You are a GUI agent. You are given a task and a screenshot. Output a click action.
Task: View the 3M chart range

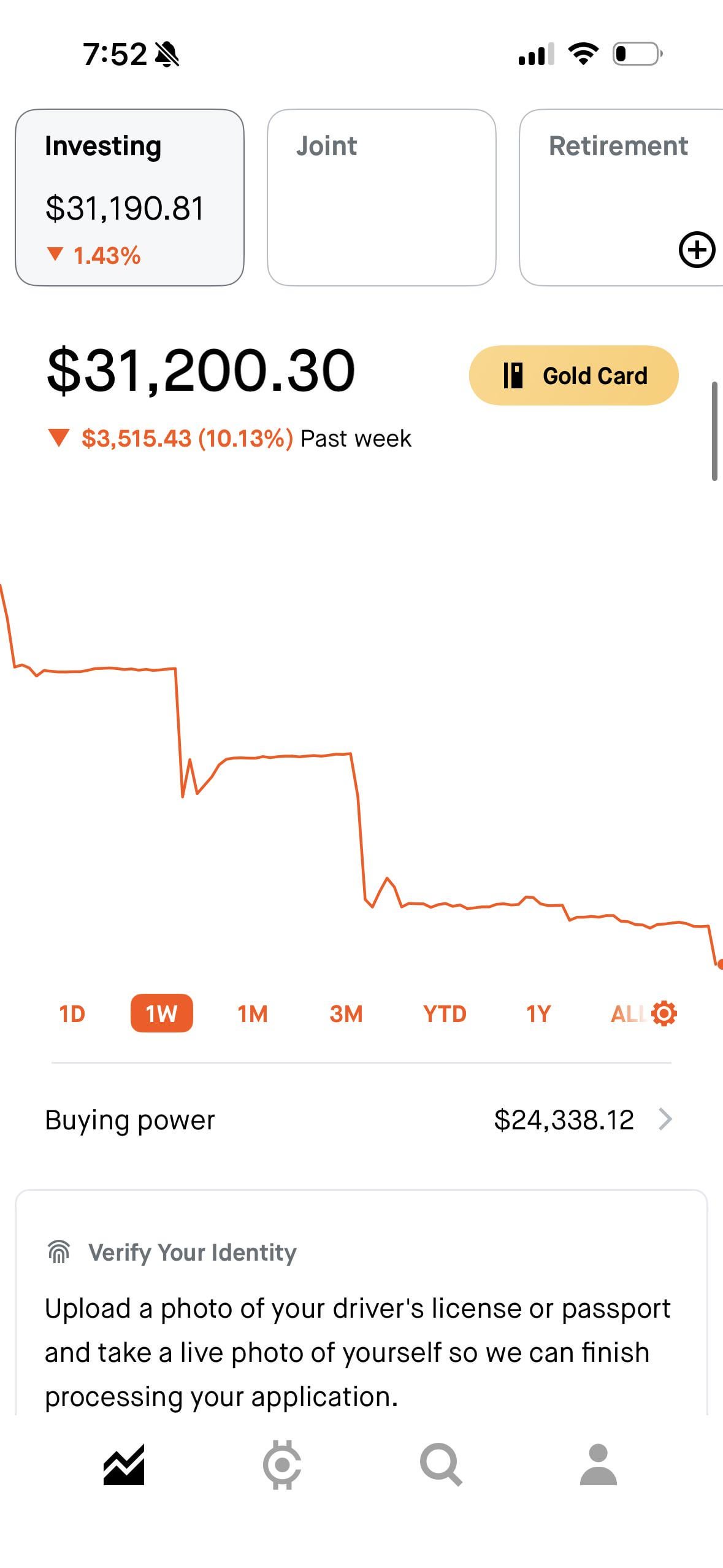[x=346, y=1013]
